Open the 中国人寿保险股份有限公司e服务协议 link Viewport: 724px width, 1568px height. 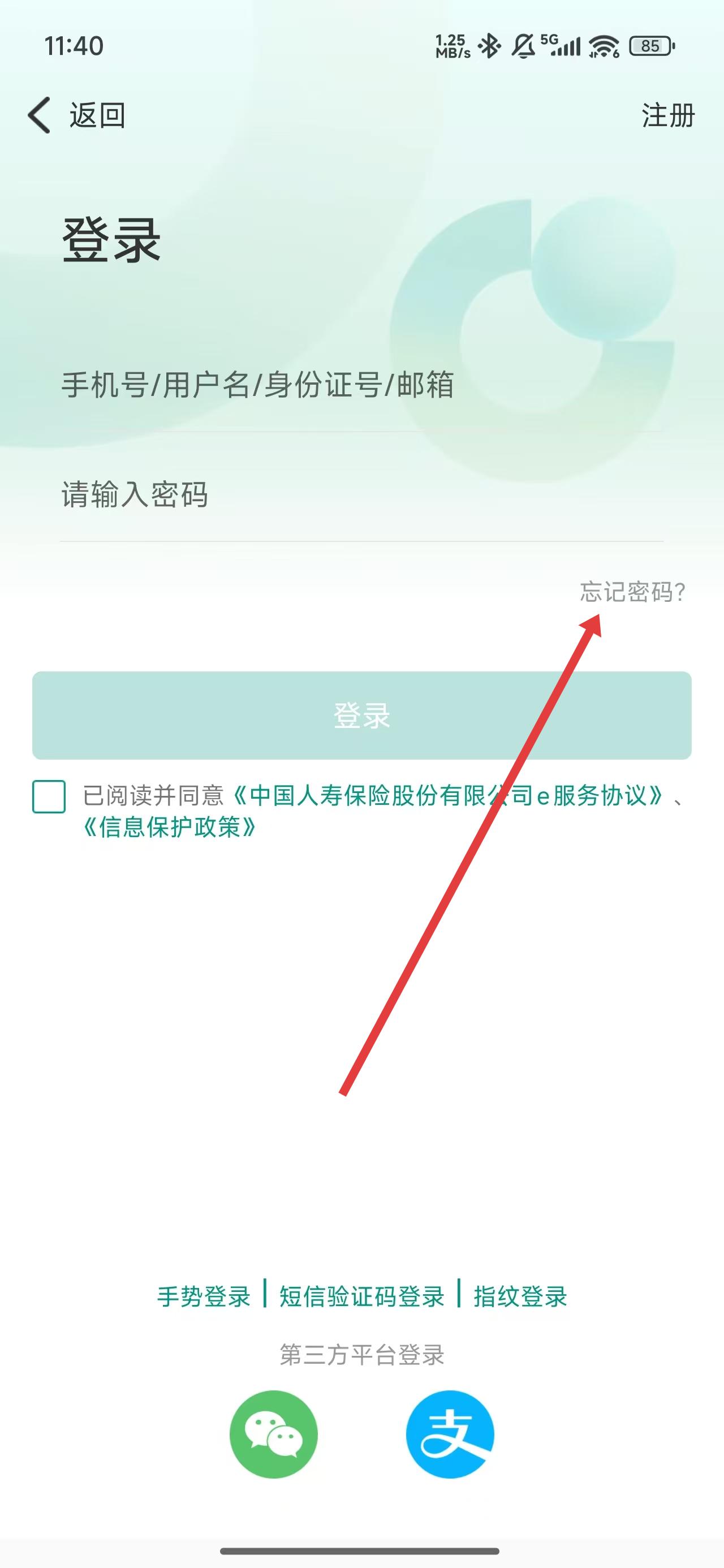point(447,795)
